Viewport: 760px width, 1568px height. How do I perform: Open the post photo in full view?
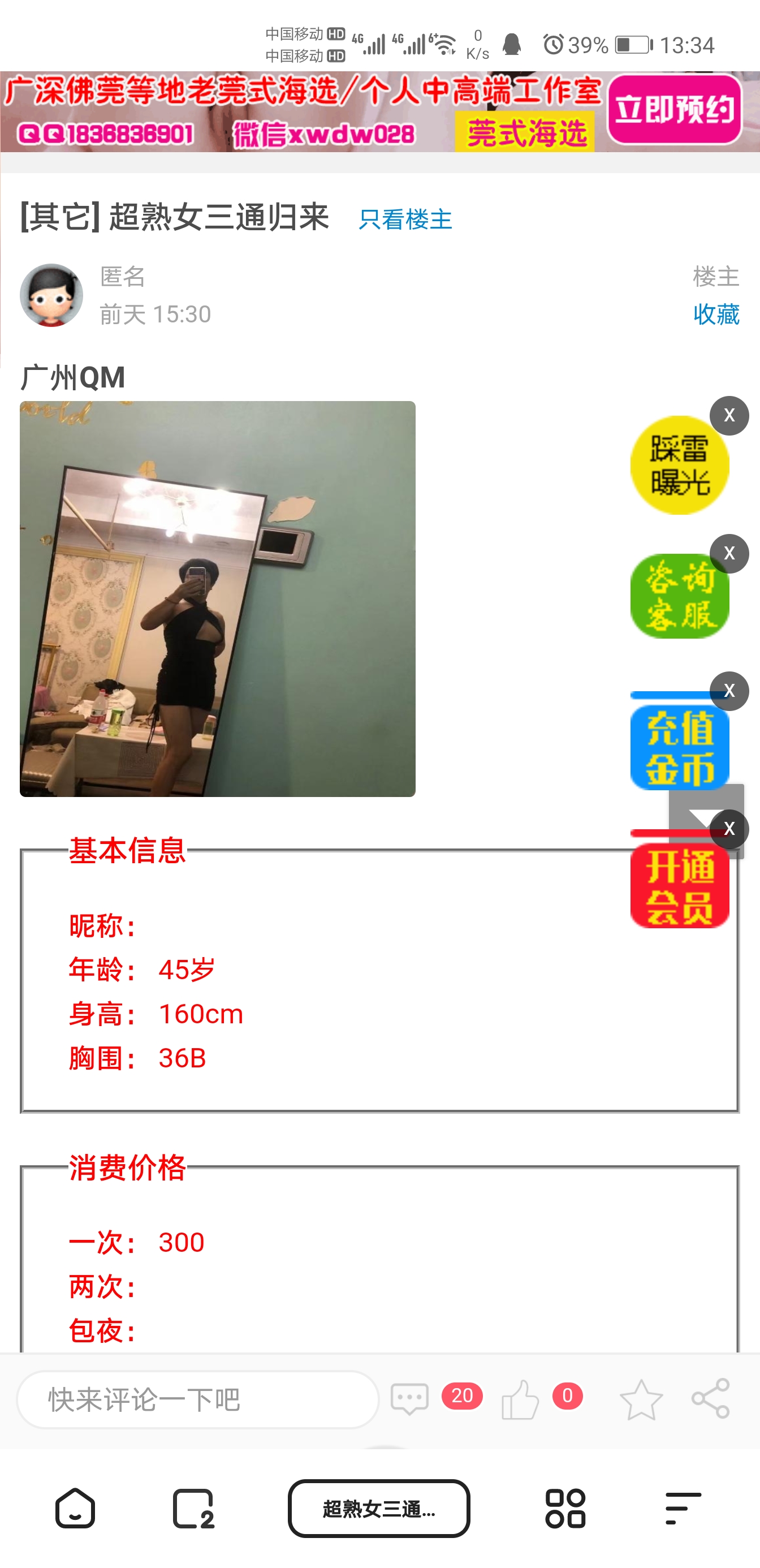point(217,598)
